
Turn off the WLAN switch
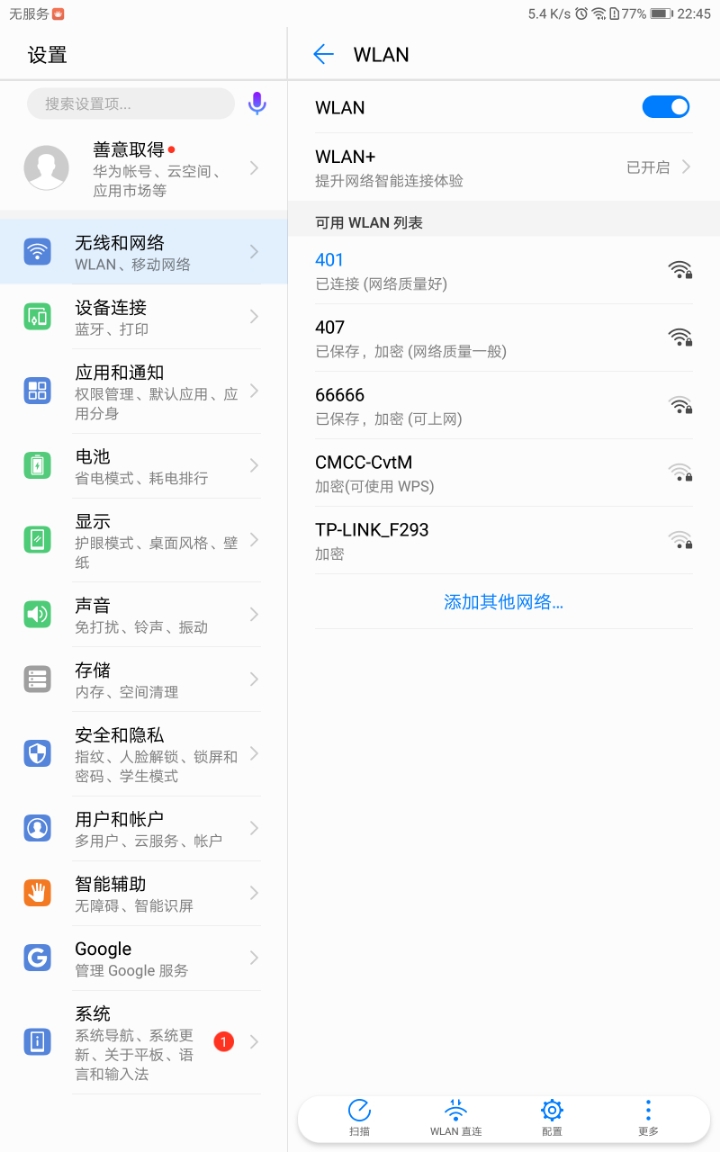coord(665,106)
